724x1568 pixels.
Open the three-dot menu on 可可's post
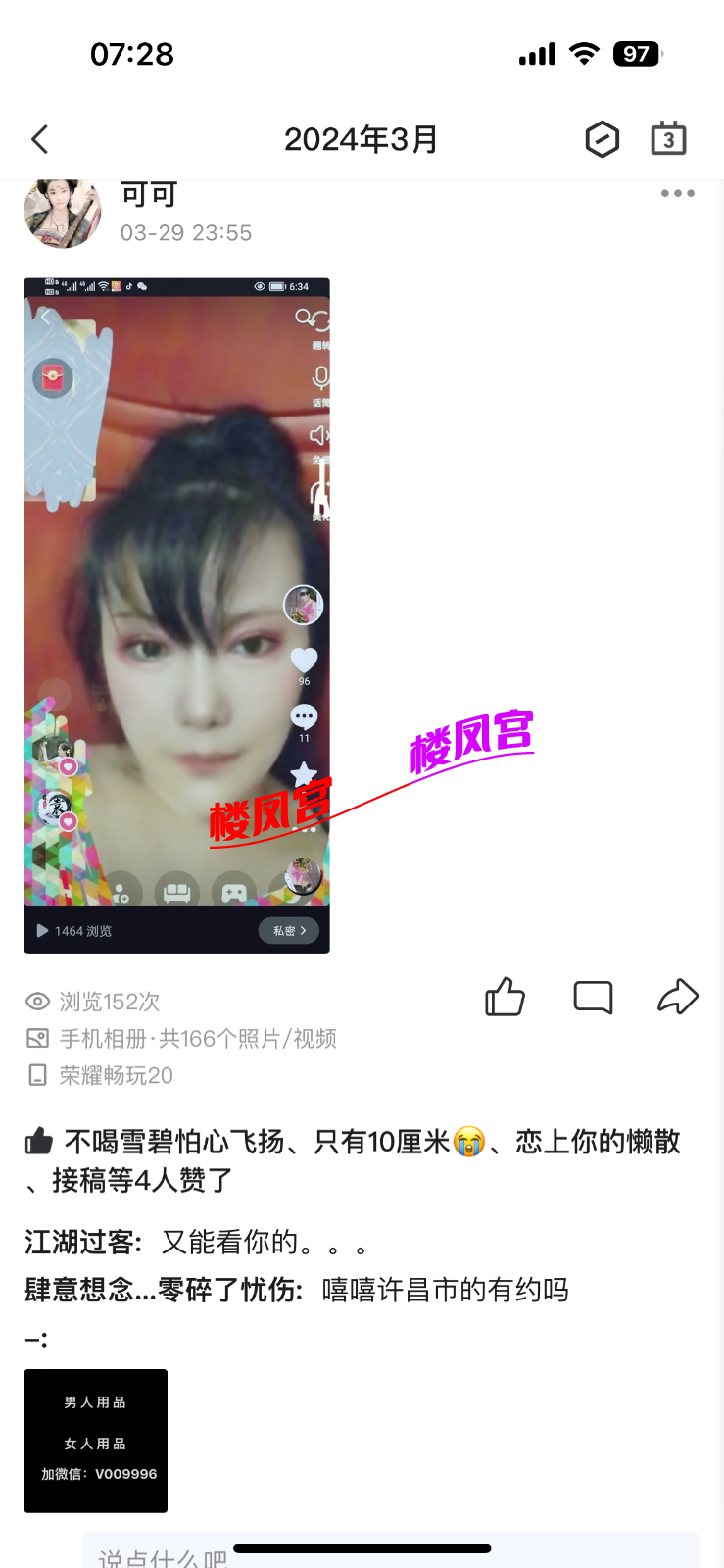pos(677,194)
